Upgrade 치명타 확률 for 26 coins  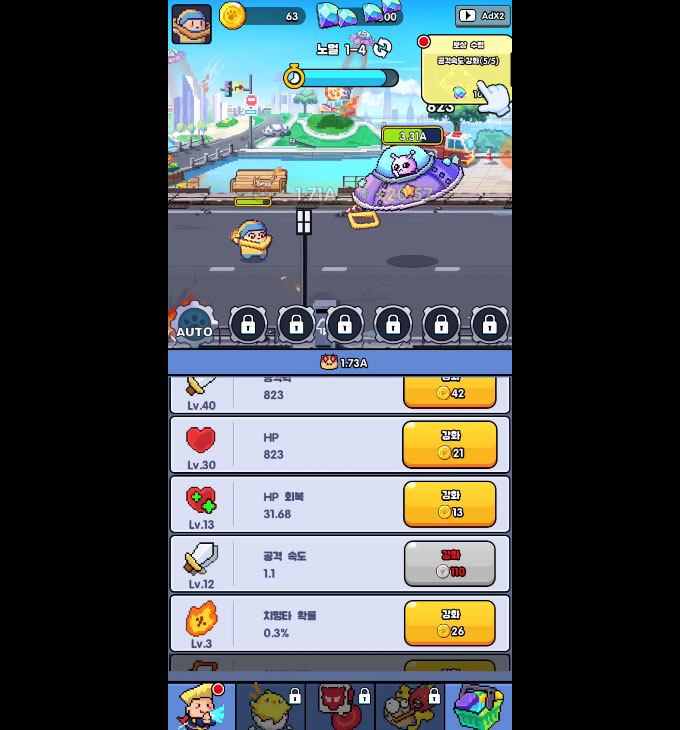pos(449,622)
